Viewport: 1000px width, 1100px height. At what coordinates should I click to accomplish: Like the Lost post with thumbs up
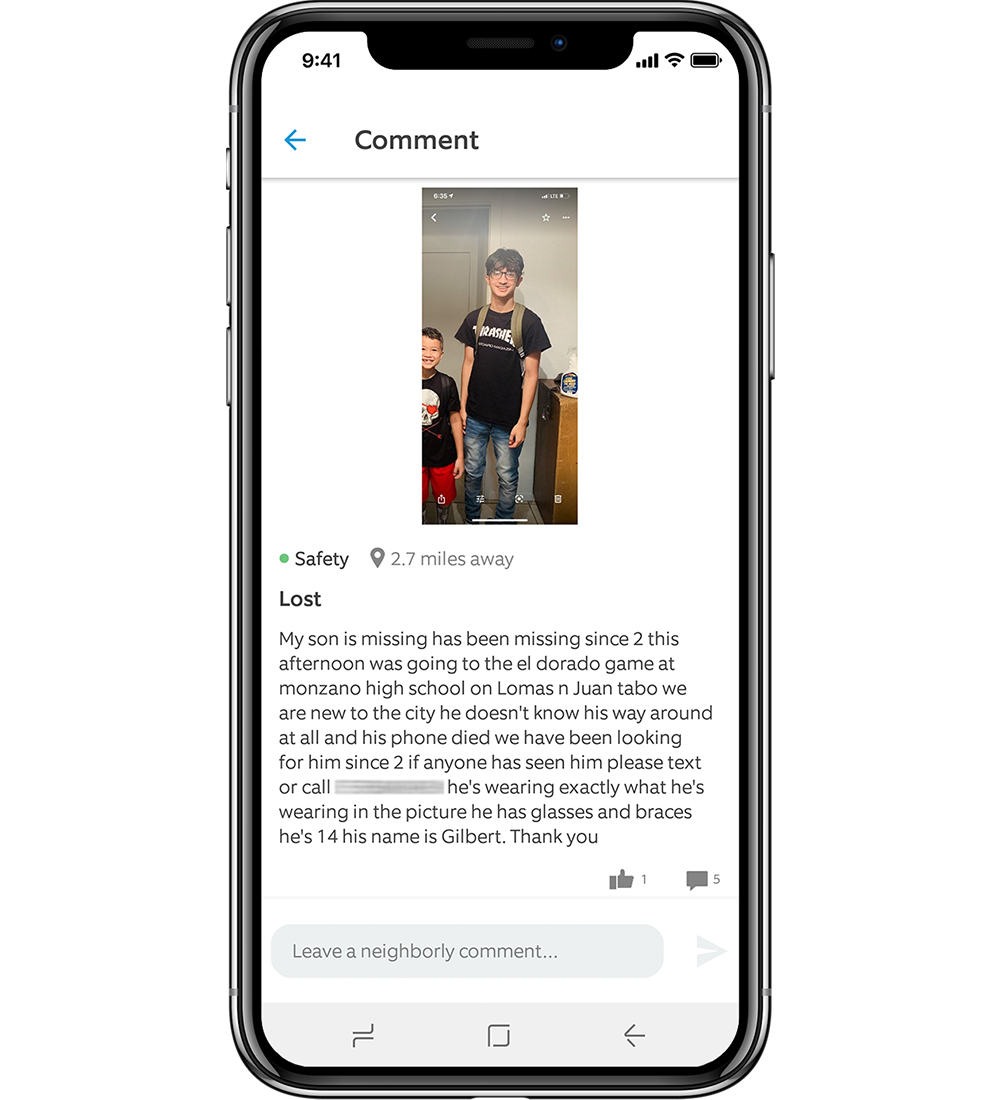pyautogui.click(x=621, y=880)
